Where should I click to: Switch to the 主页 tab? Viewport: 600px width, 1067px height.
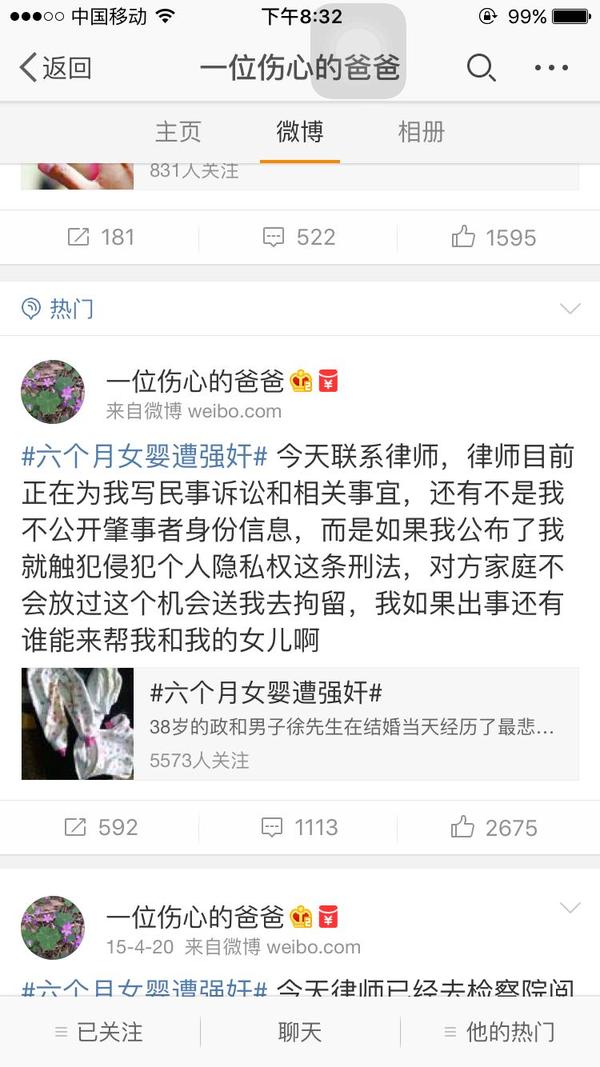click(x=178, y=131)
